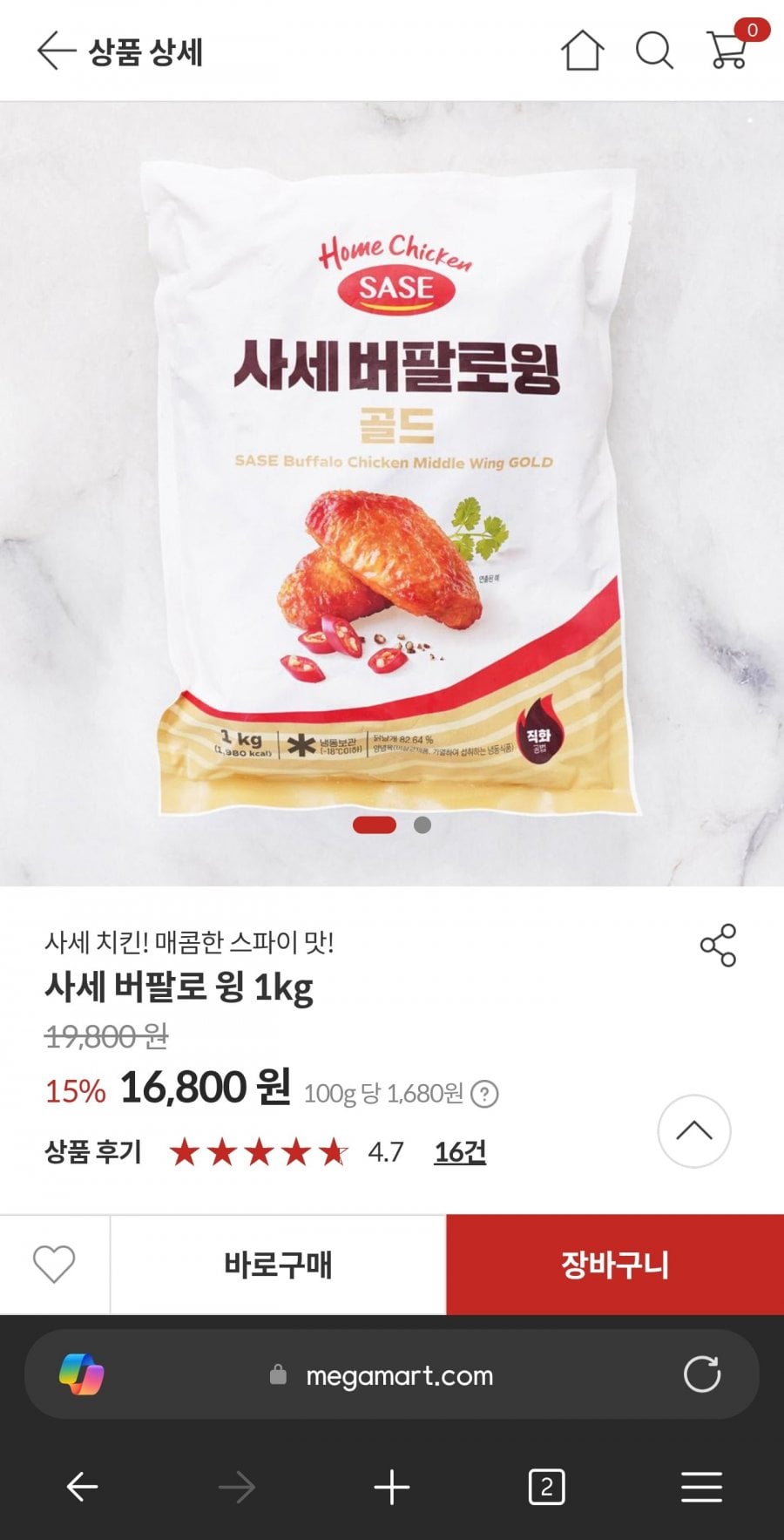Jump to top with up-arrow button
Screen dimensions: 784x1540
[x=693, y=1130]
